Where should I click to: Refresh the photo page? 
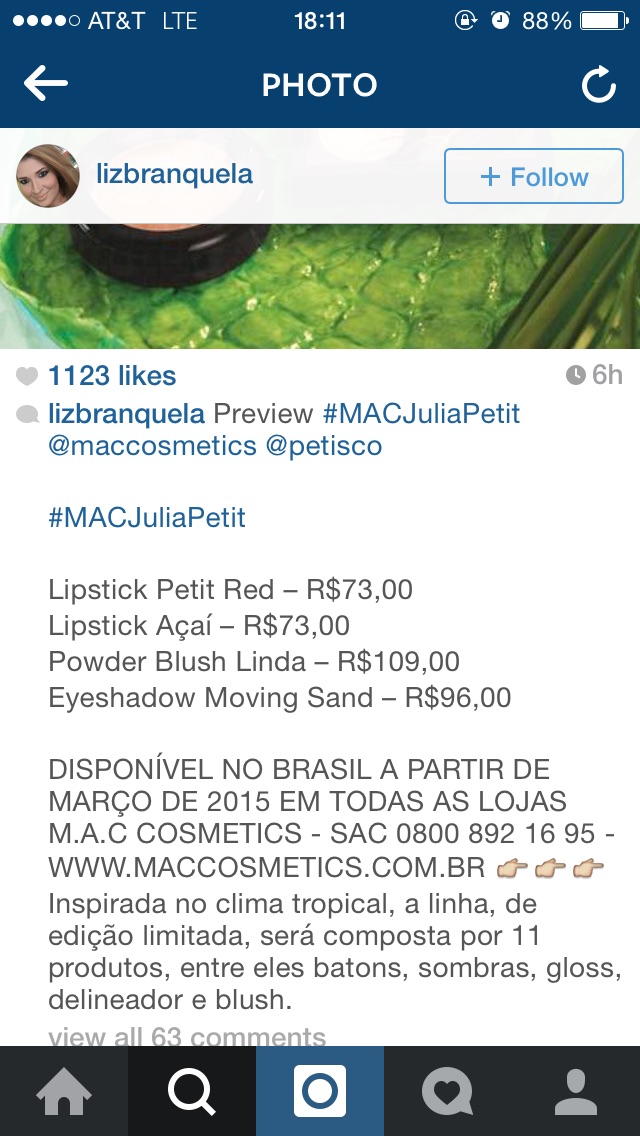click(598, 85)
